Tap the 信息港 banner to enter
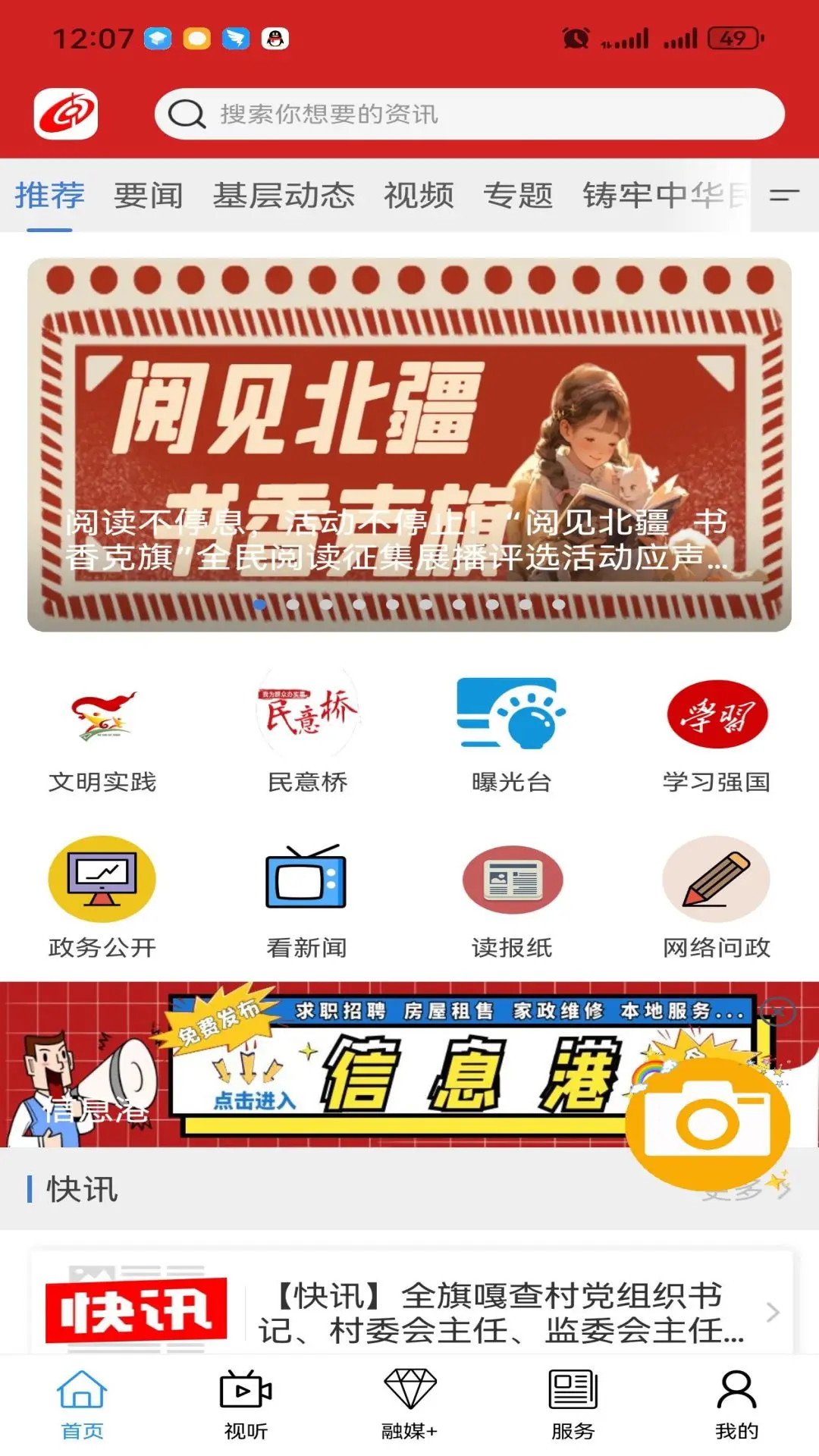Viewport: 819px width, 1456px height. tap(379, 1064)
